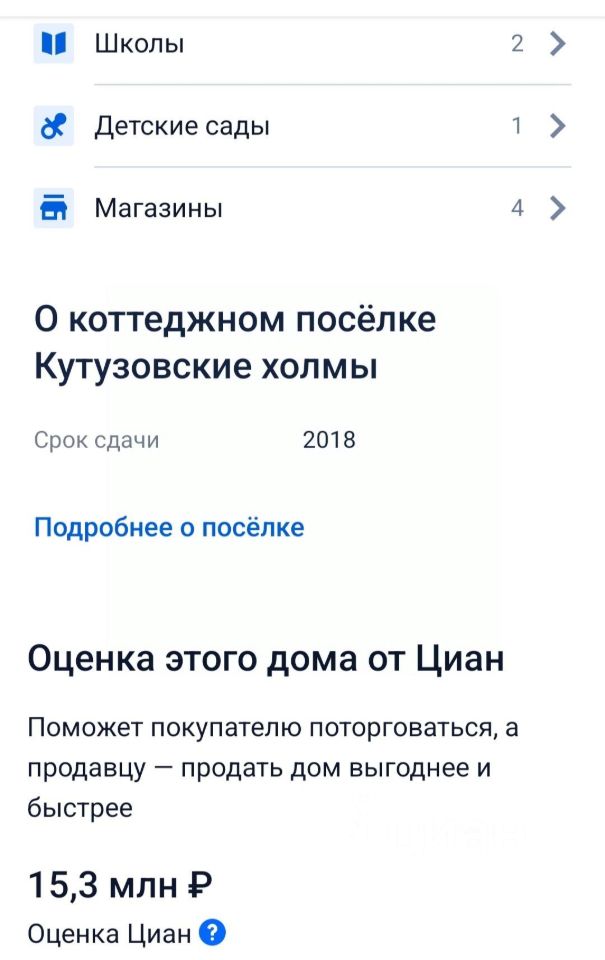Show nearby Магазины
The image size is (605, 960).
300,208
